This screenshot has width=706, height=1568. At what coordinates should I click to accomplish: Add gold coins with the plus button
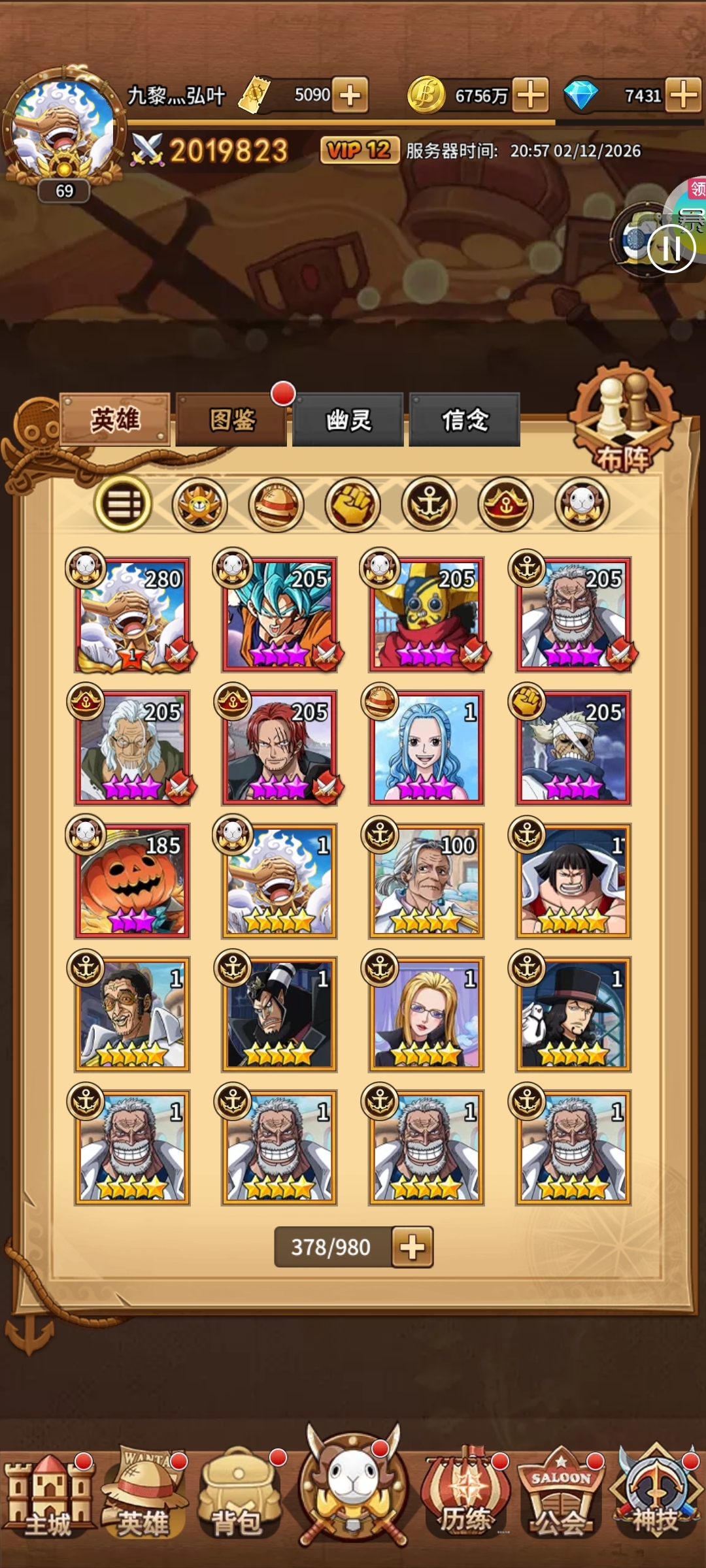coord(530,95)
